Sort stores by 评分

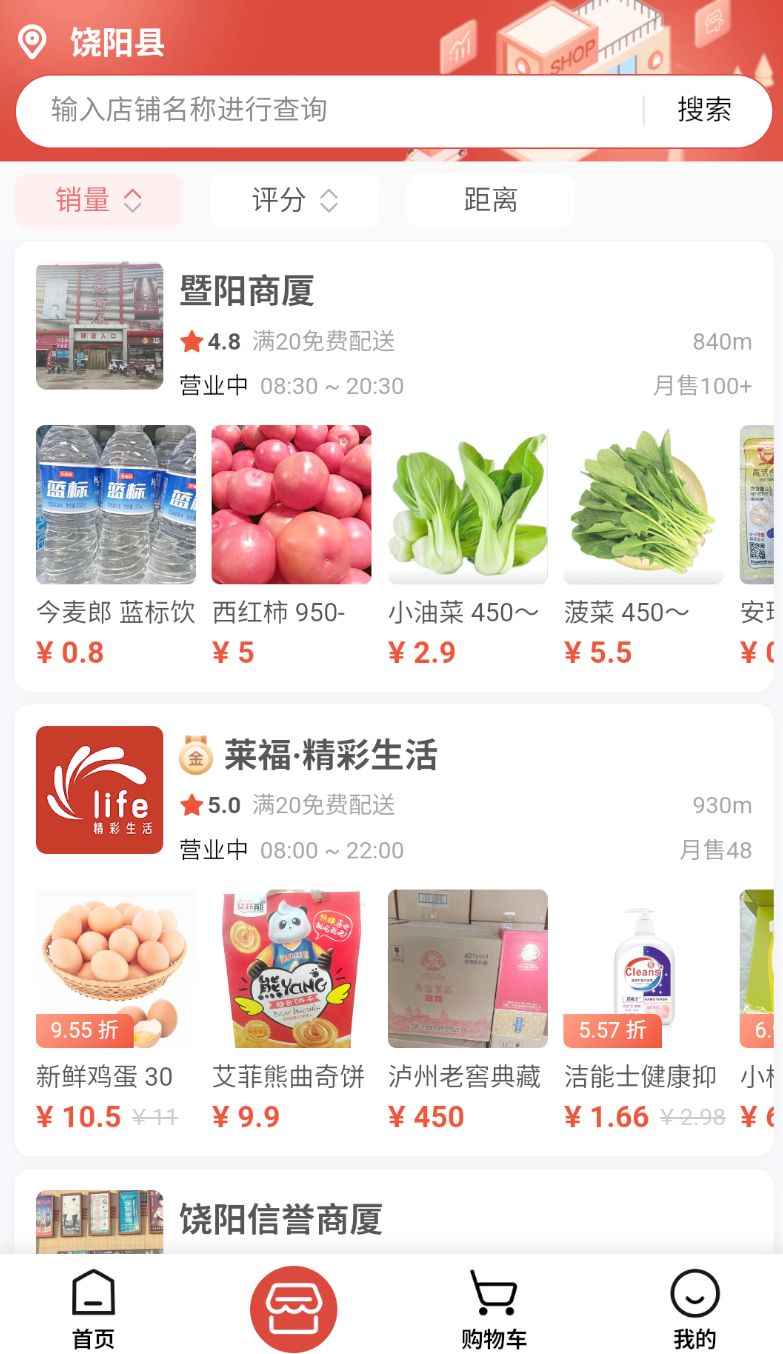point(294,200)
